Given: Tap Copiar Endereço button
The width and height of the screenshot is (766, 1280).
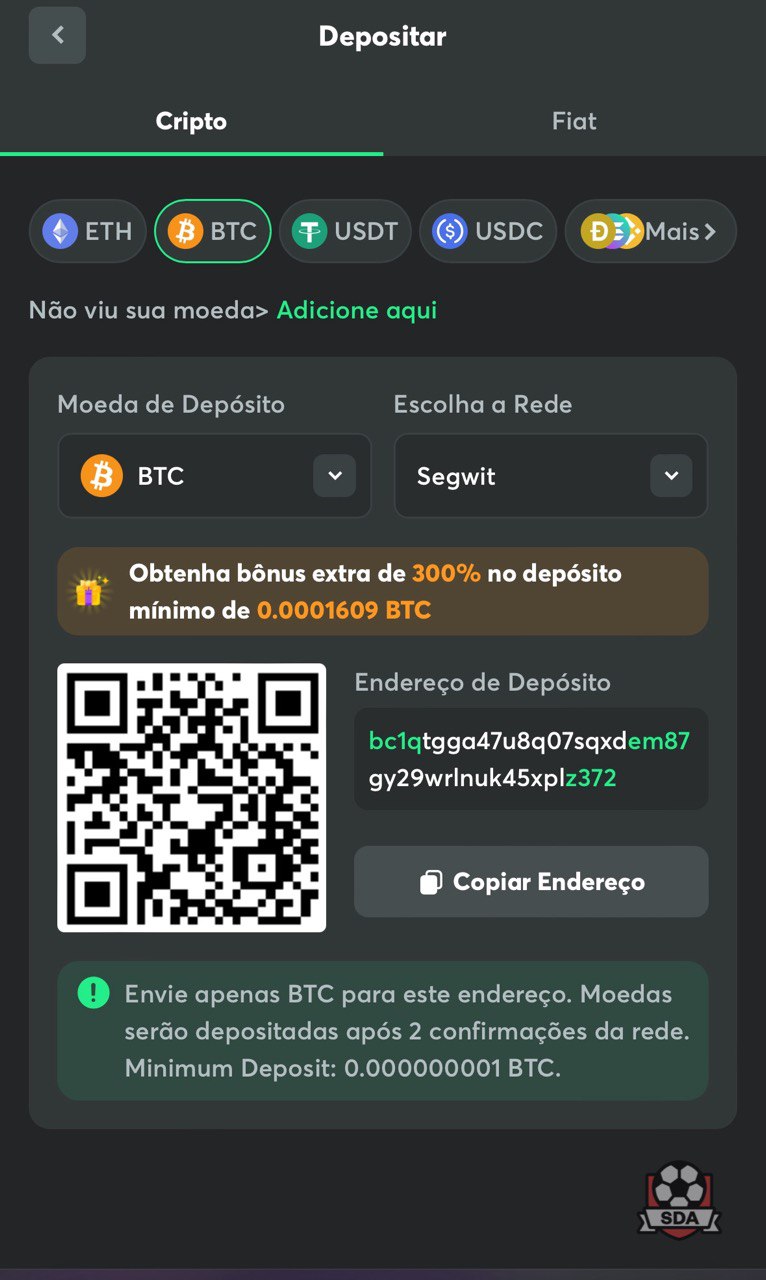Looking at the screenshot, I should click(x=531, y=882).
